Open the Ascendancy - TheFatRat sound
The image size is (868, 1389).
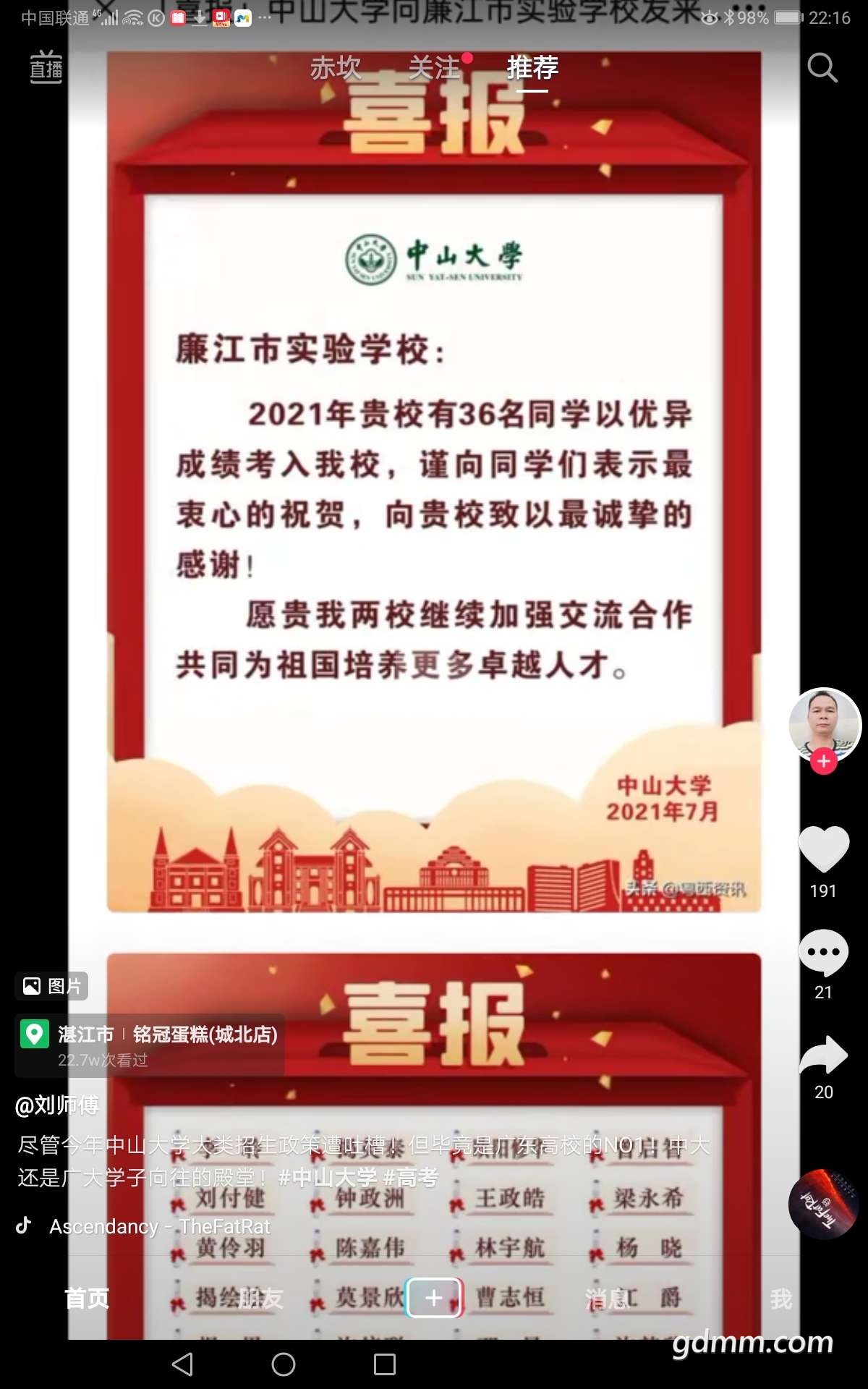(x=159, y=1226)
